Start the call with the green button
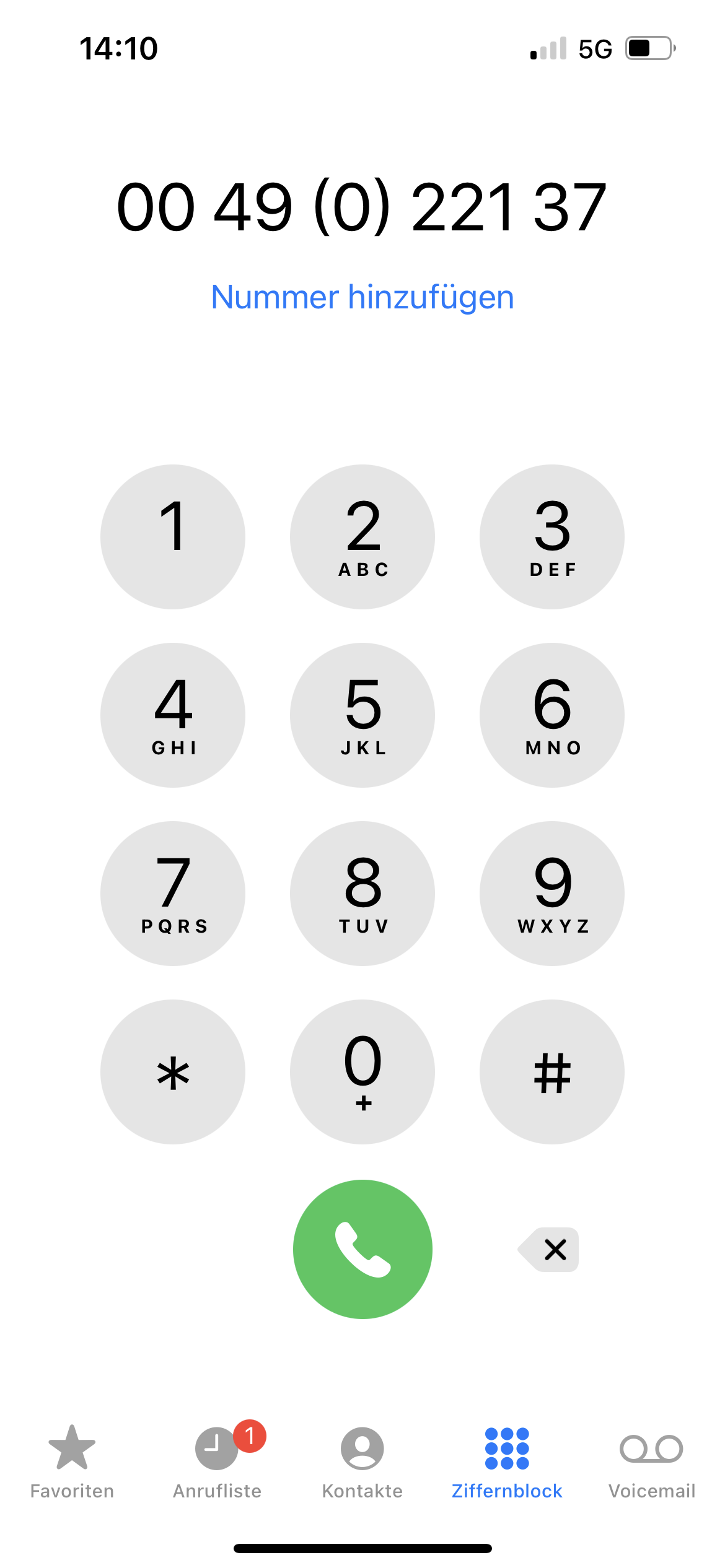 click(x=362, y=1249)
